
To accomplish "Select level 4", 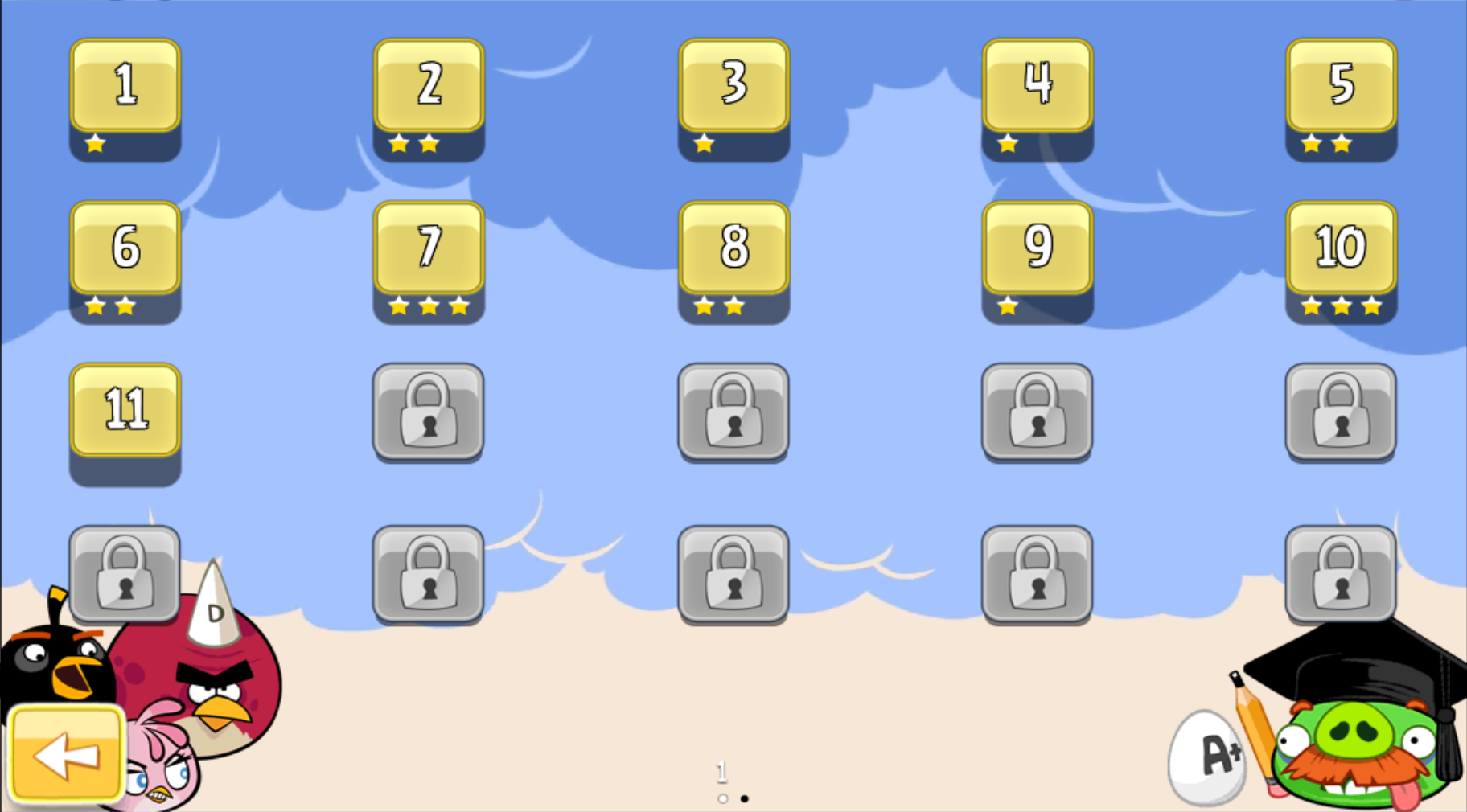I will click(1037, 85).
